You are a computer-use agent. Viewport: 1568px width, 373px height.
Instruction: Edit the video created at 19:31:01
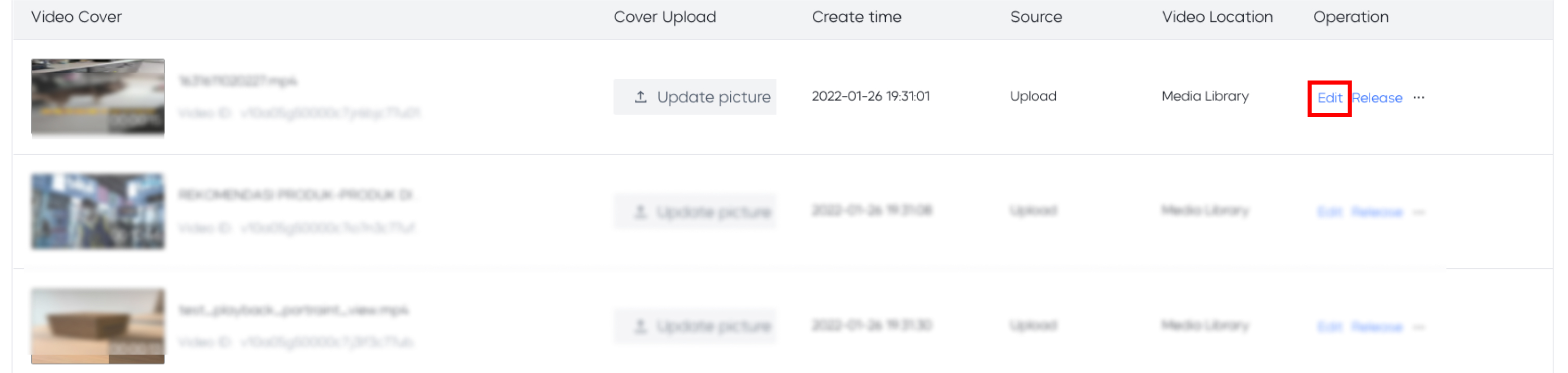(x=1329, y=98)
